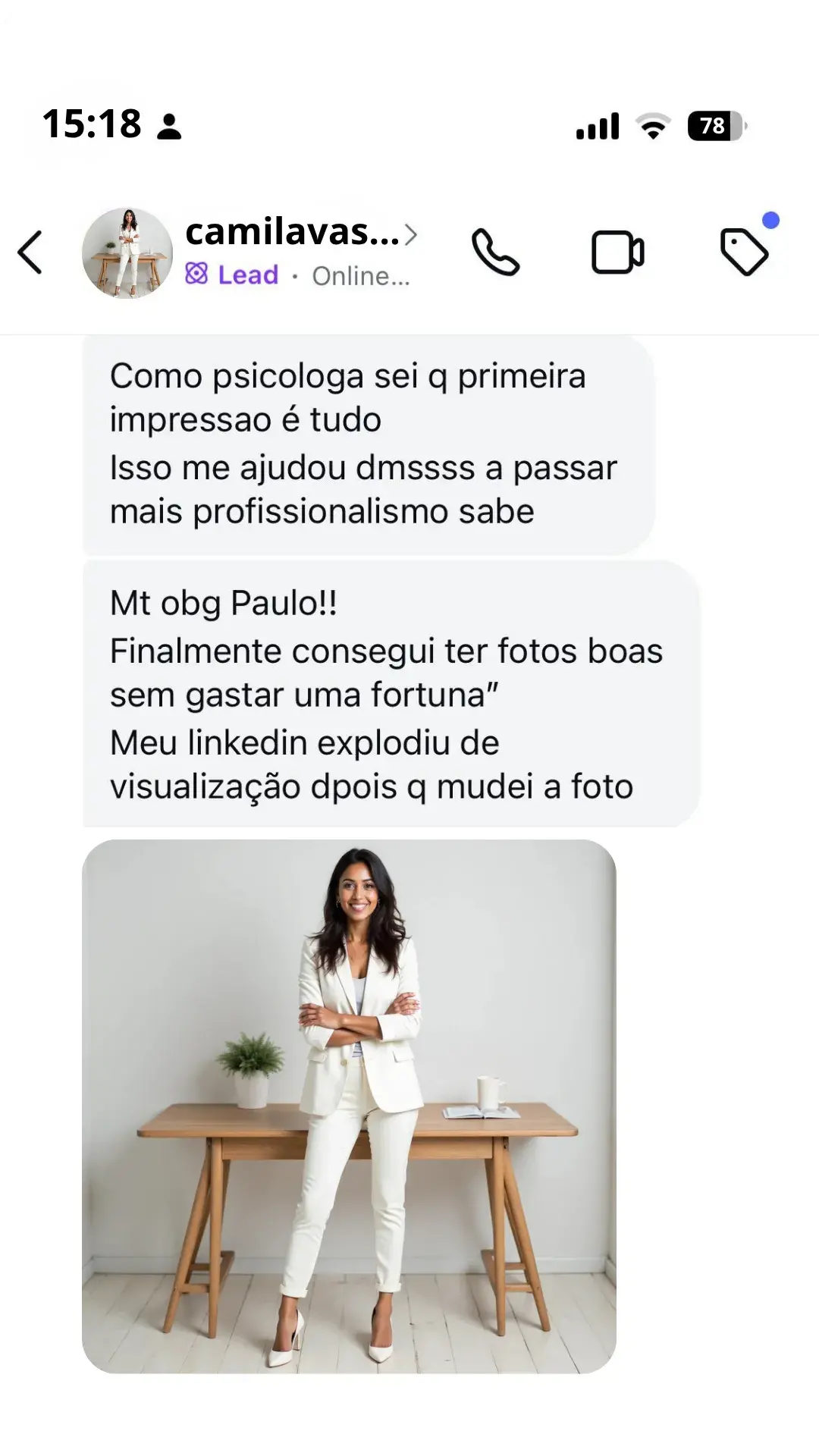This screenshot has height=1456, width=819.
Task: Tap the Online status text
Action: (x=360, y=277)
